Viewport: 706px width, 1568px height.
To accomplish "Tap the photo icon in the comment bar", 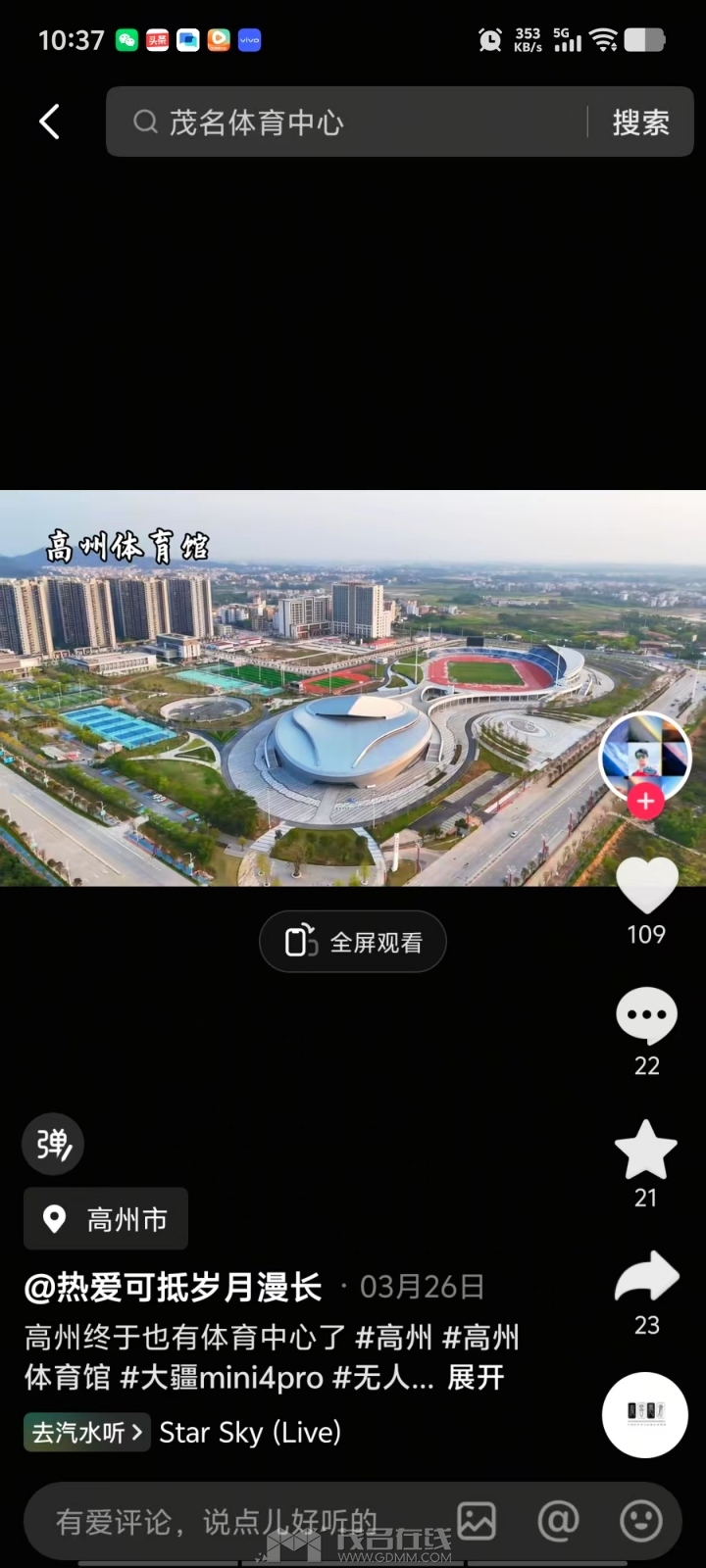I will (x=478, y=1520).
